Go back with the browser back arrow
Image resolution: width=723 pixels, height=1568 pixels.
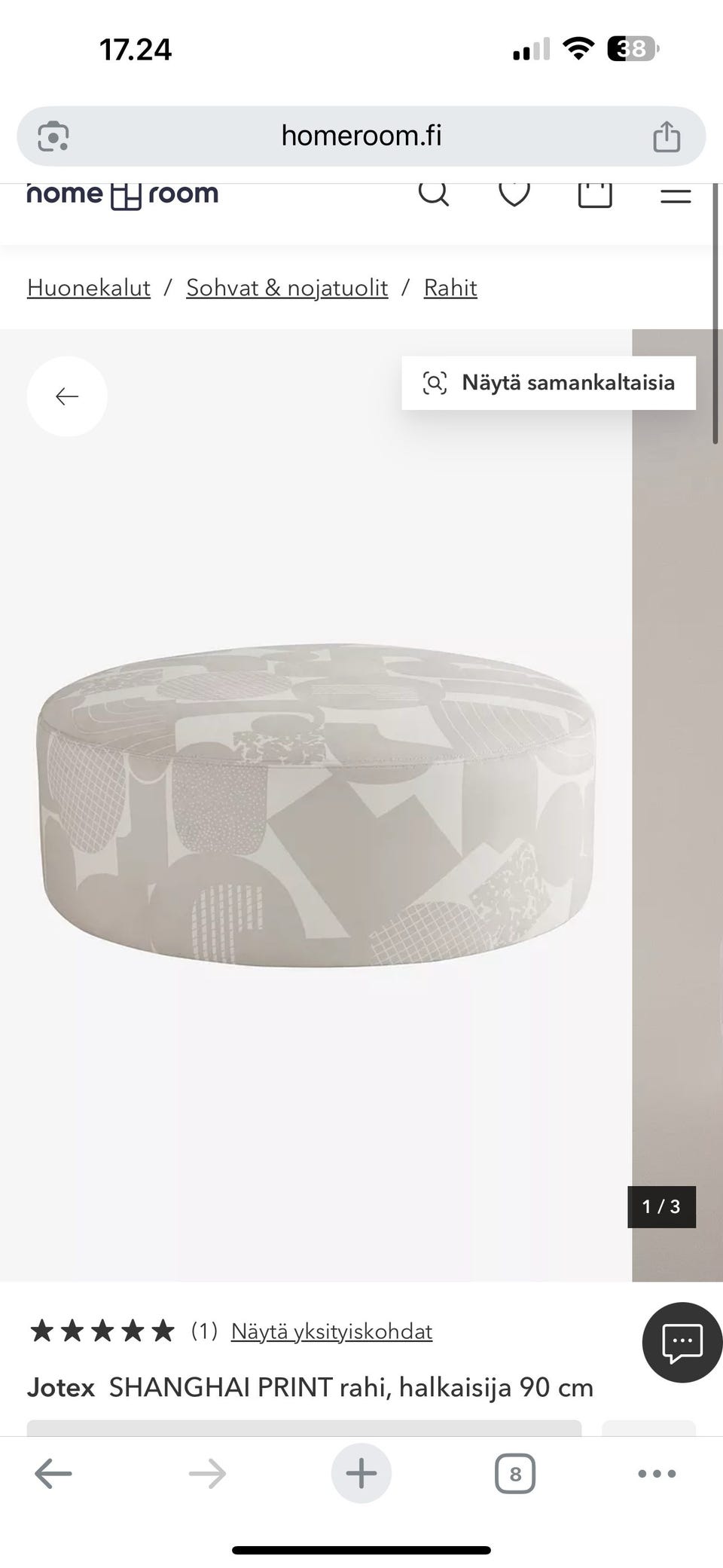[53, 1474]
